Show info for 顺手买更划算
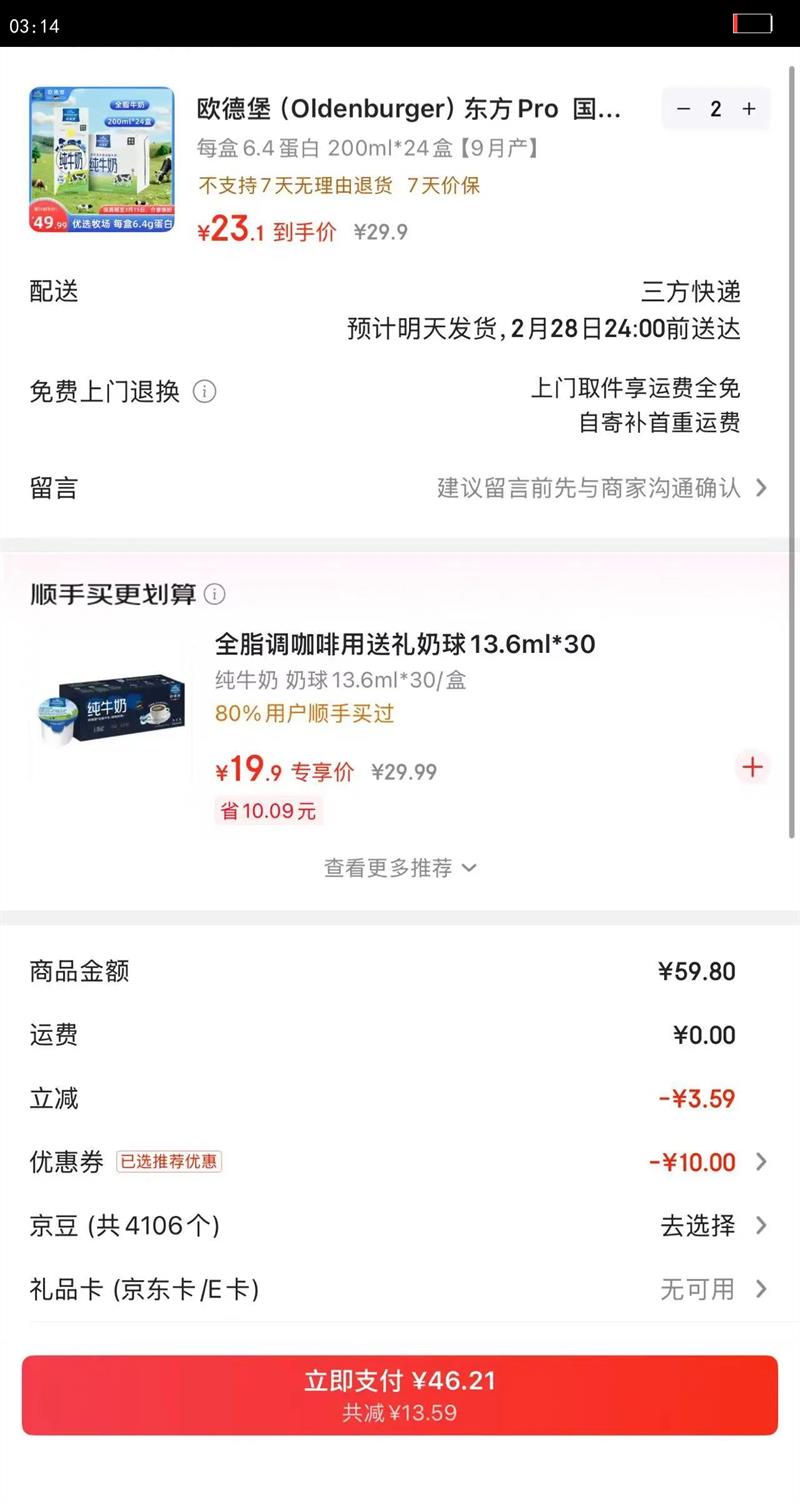This screenshot has height=1504, width=800. pyautogui.click(x=215, y=595)
